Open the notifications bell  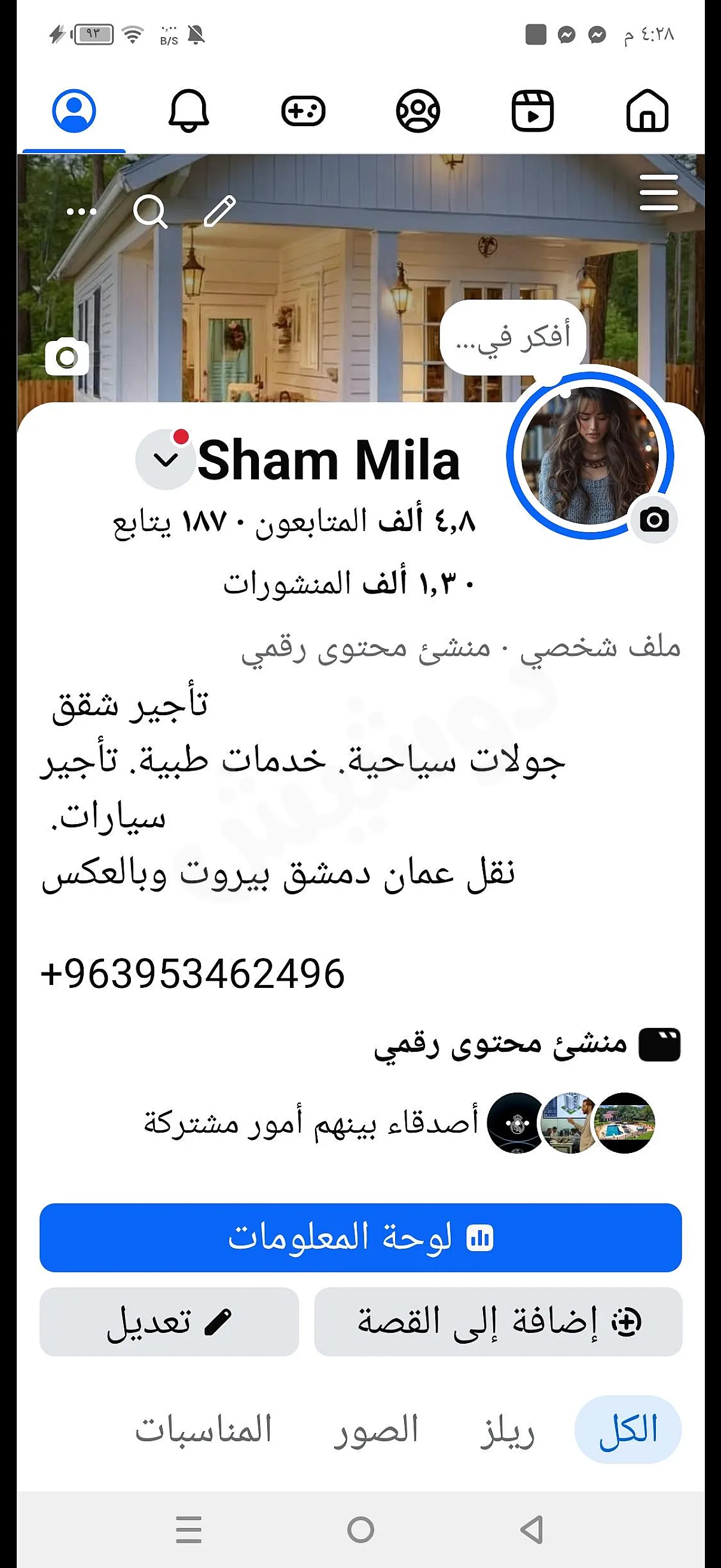click(188, 111)
